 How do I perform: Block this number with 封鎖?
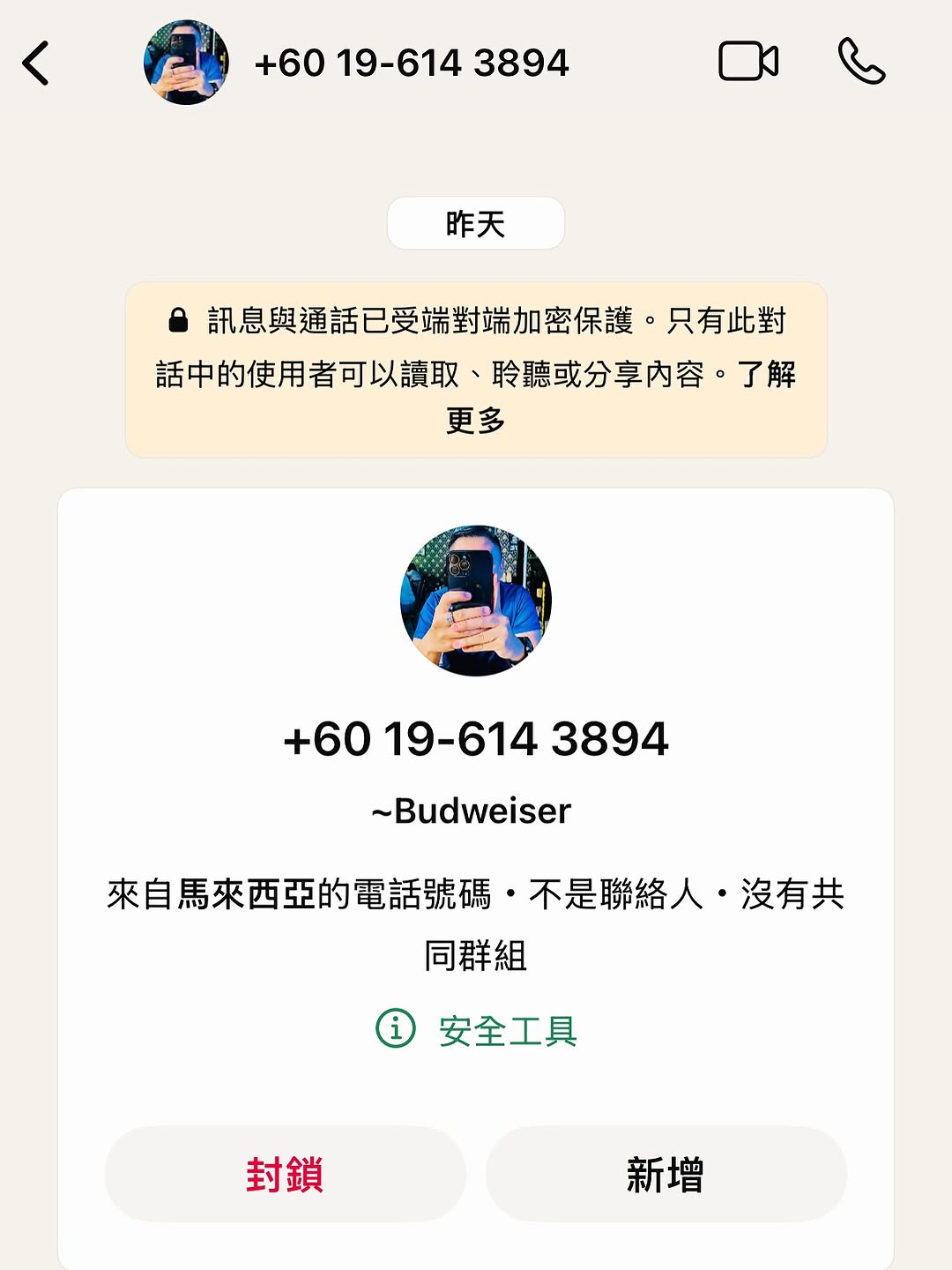[x=285, y=1174]
